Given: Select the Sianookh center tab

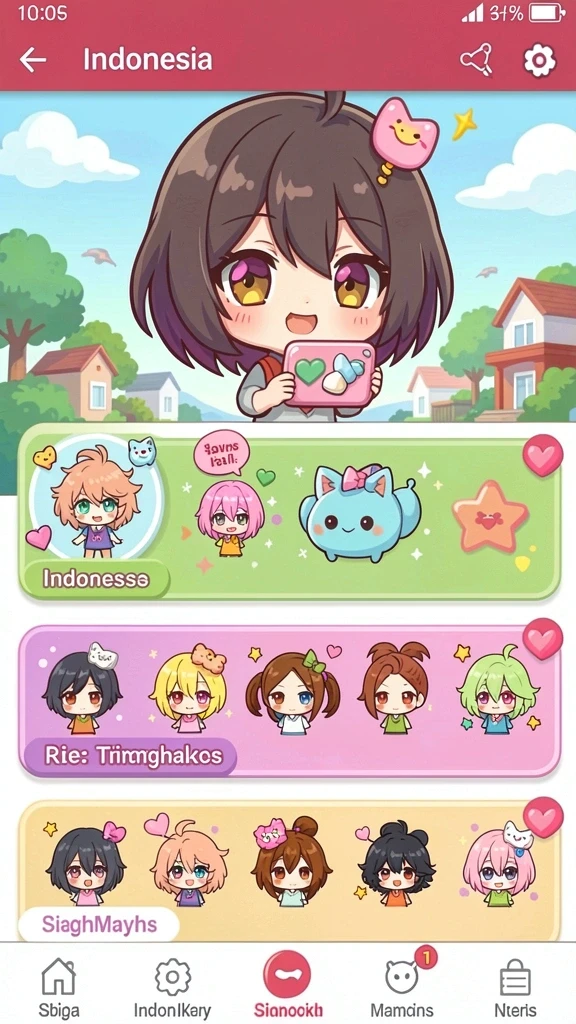Looking at the screenshot, I should click(287, 984).
